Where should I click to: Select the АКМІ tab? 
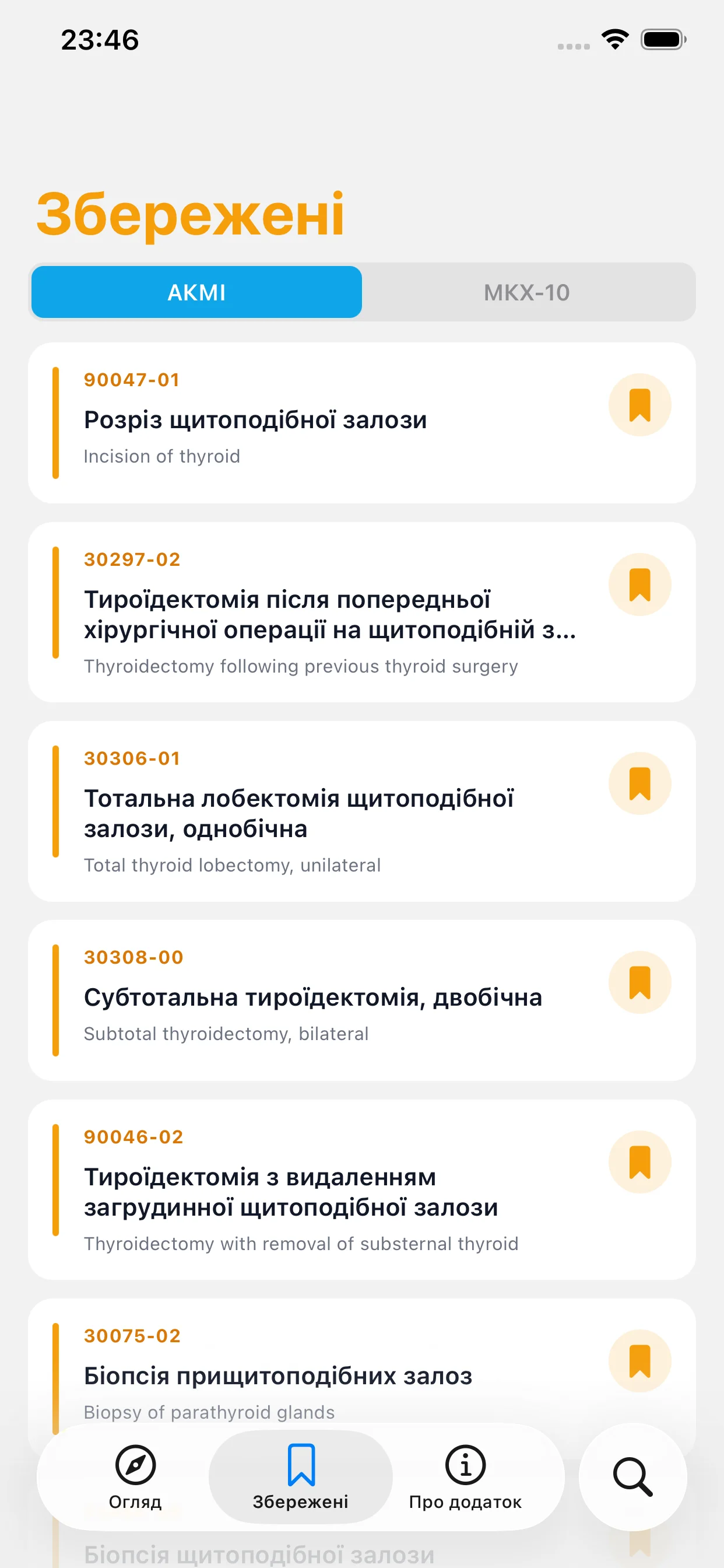(196, 293)
